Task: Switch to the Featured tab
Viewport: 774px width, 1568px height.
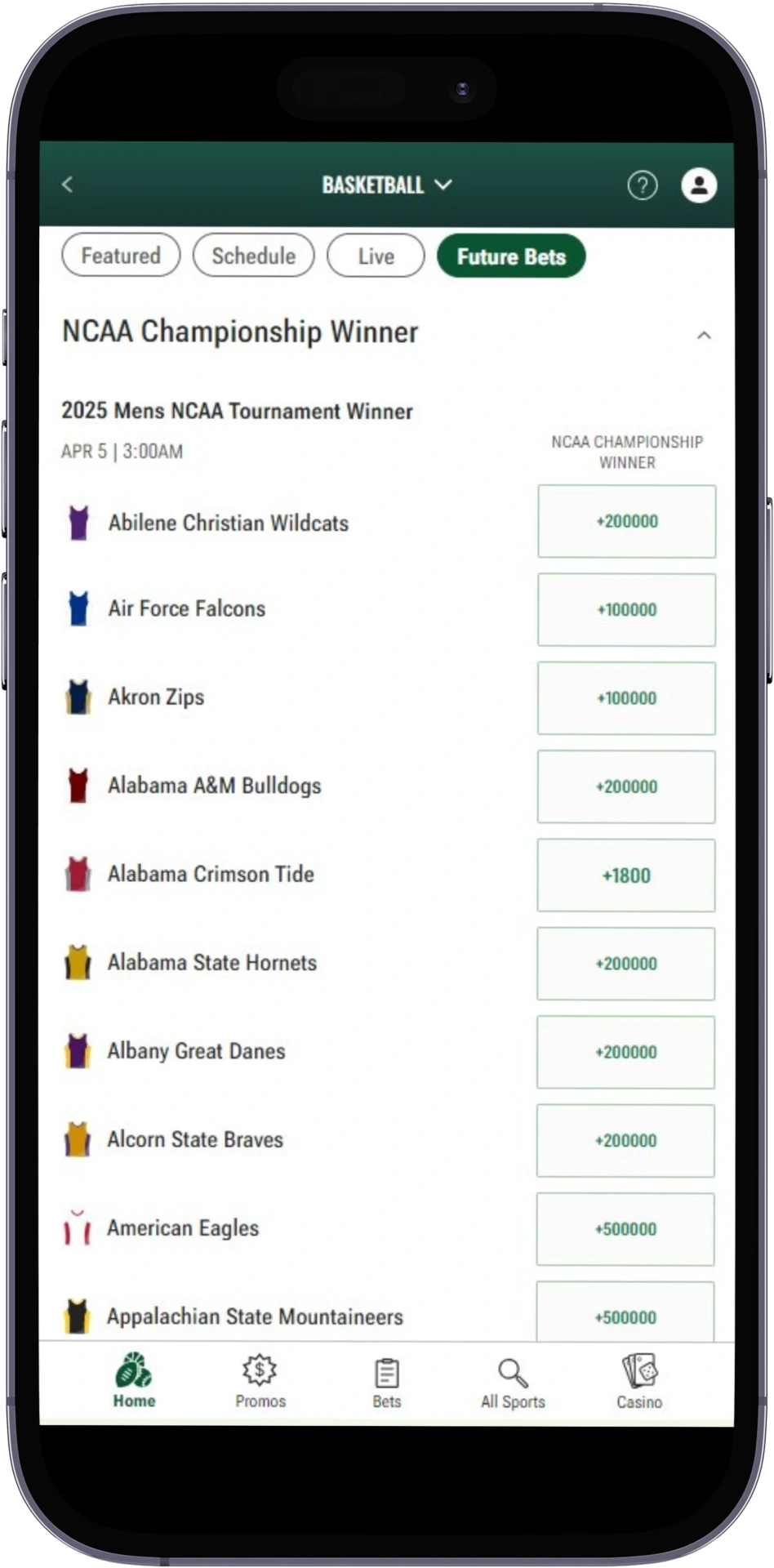Action: (x=121, y=256)
